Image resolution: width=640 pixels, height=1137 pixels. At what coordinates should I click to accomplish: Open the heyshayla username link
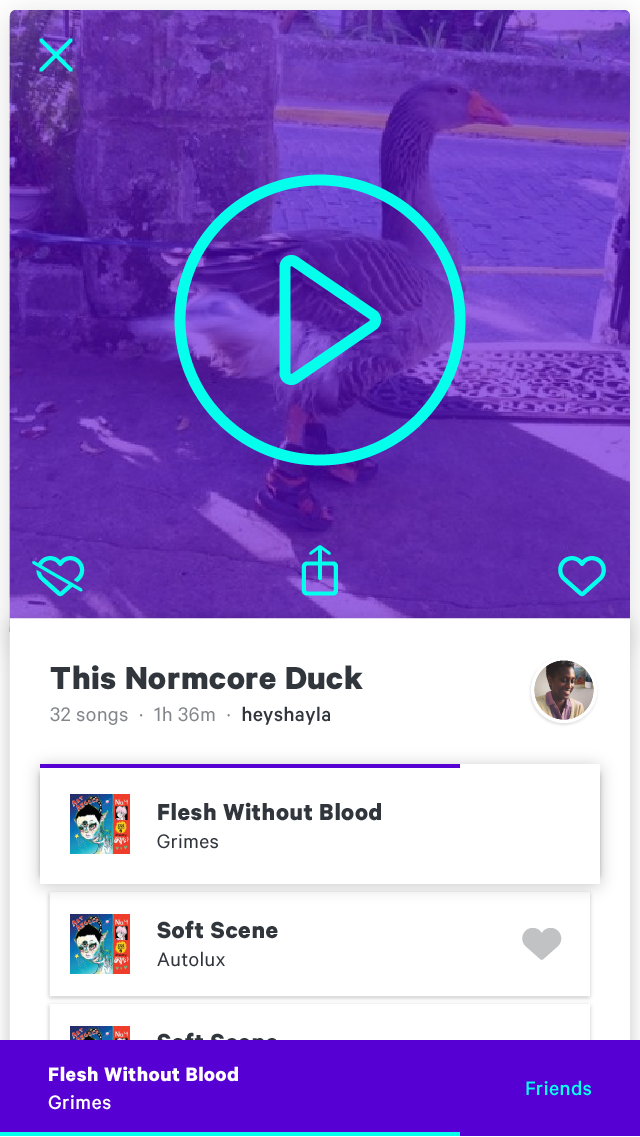(286, 715)
